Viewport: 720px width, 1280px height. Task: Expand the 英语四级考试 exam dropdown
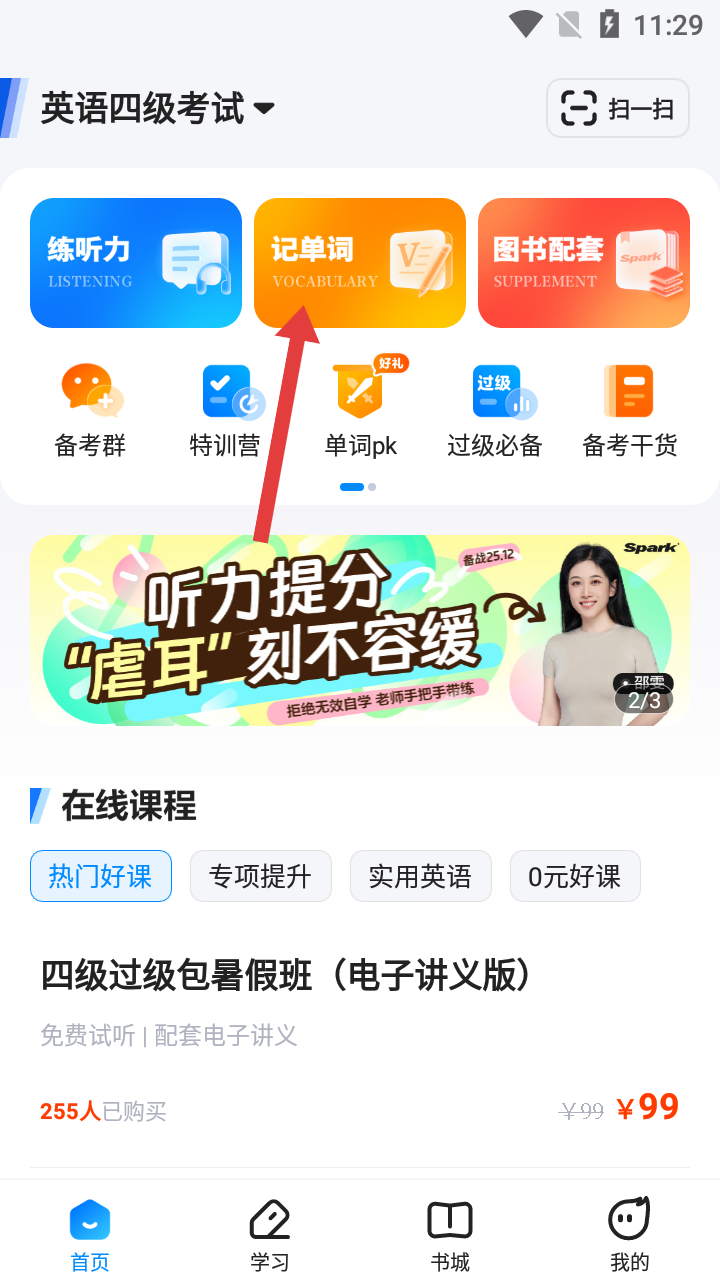(158, 108)
